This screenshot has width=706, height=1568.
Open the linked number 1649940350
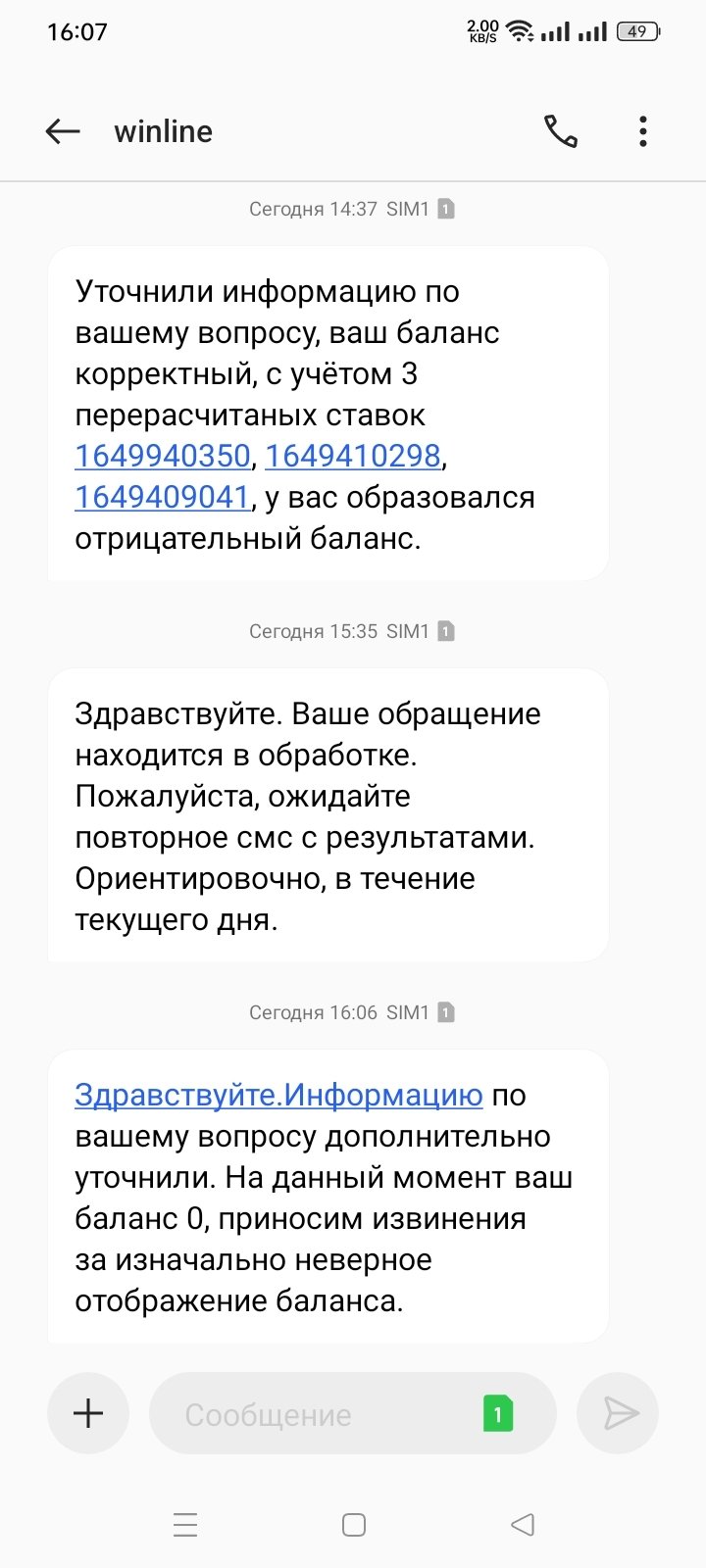163,456
